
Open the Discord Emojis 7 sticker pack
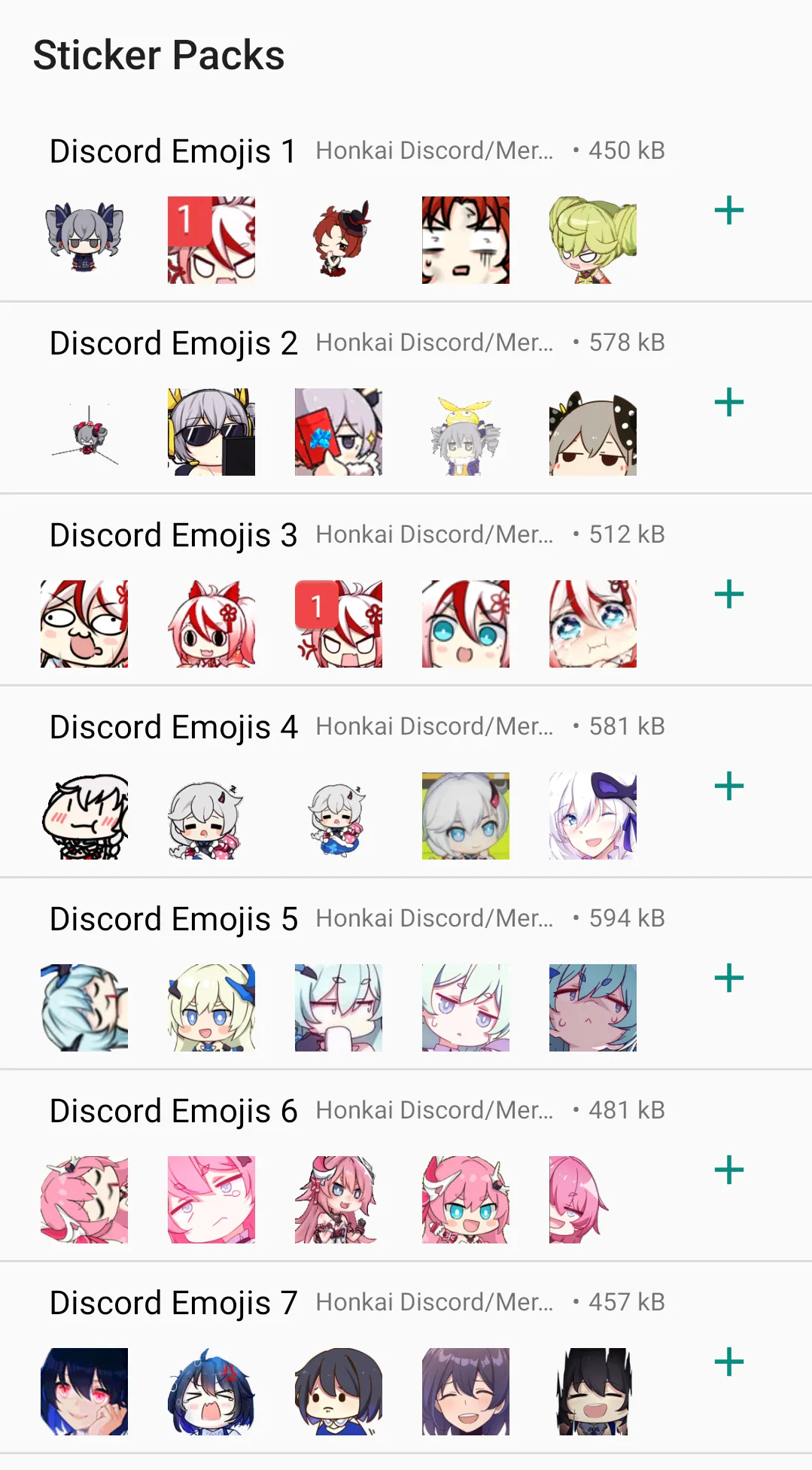click(x=406, y=1358)
